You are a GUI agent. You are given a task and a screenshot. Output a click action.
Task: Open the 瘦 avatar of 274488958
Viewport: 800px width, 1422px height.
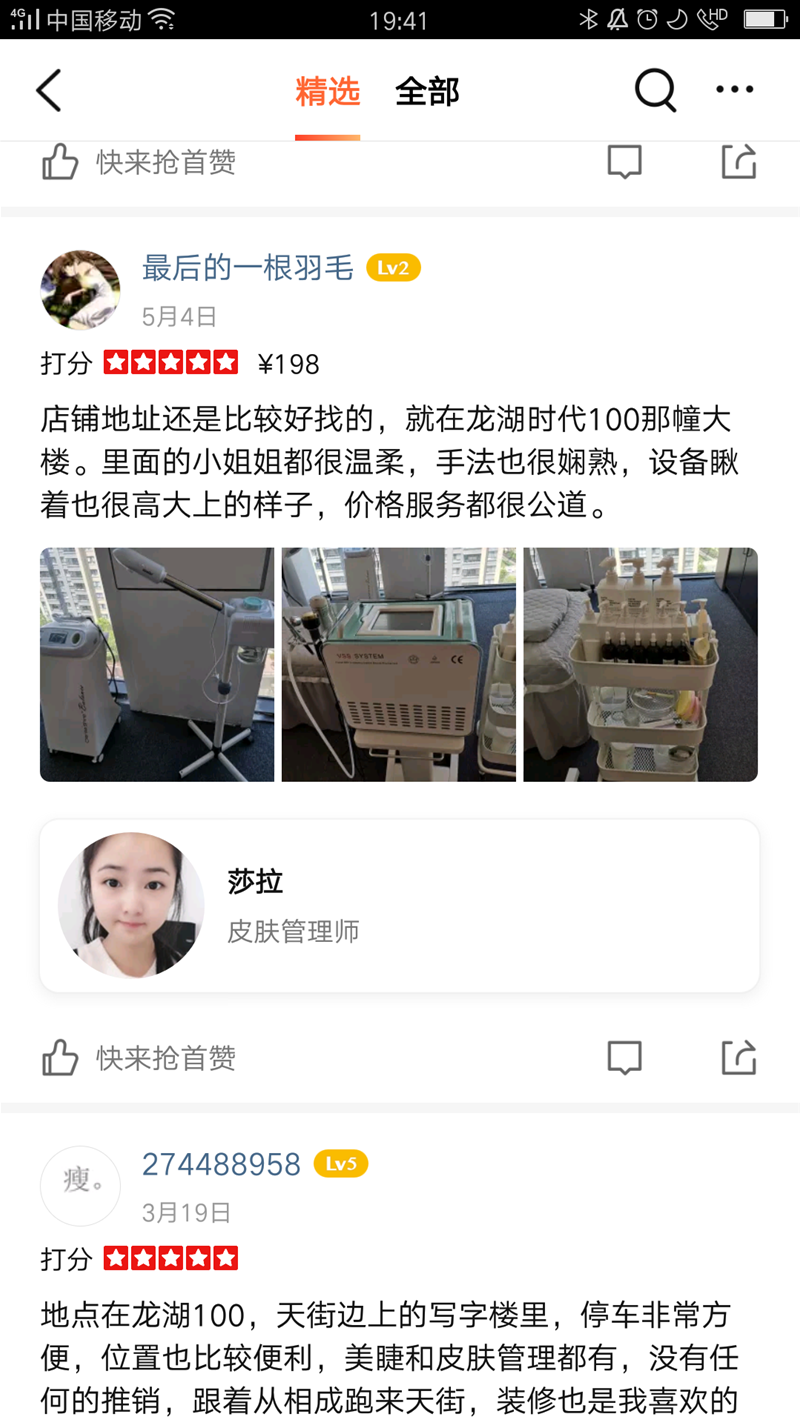pyautogui.click(x=80, y=1186)
